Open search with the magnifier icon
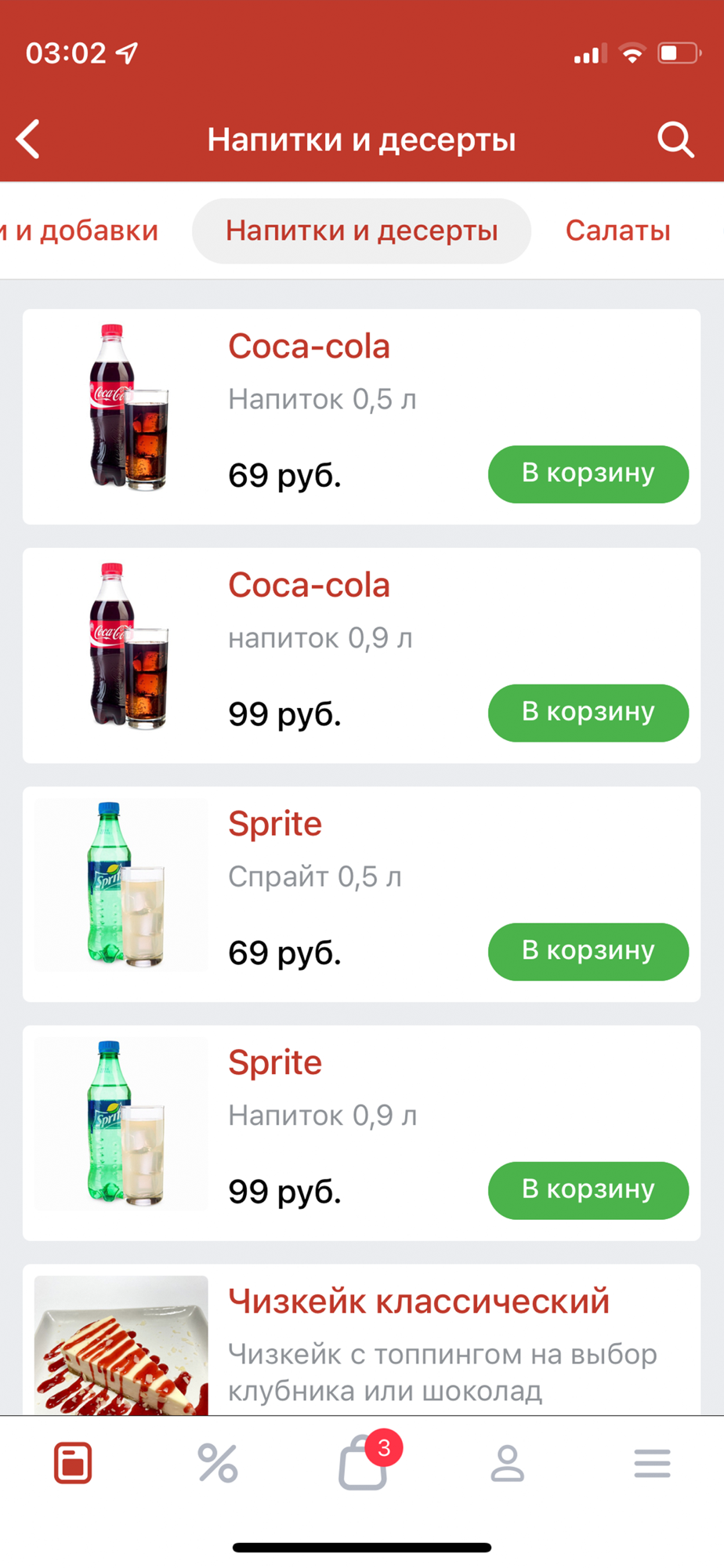Image resolution: width=724 pixels, height=1568 pixels. pyautogui.click(x=675, y=140)
